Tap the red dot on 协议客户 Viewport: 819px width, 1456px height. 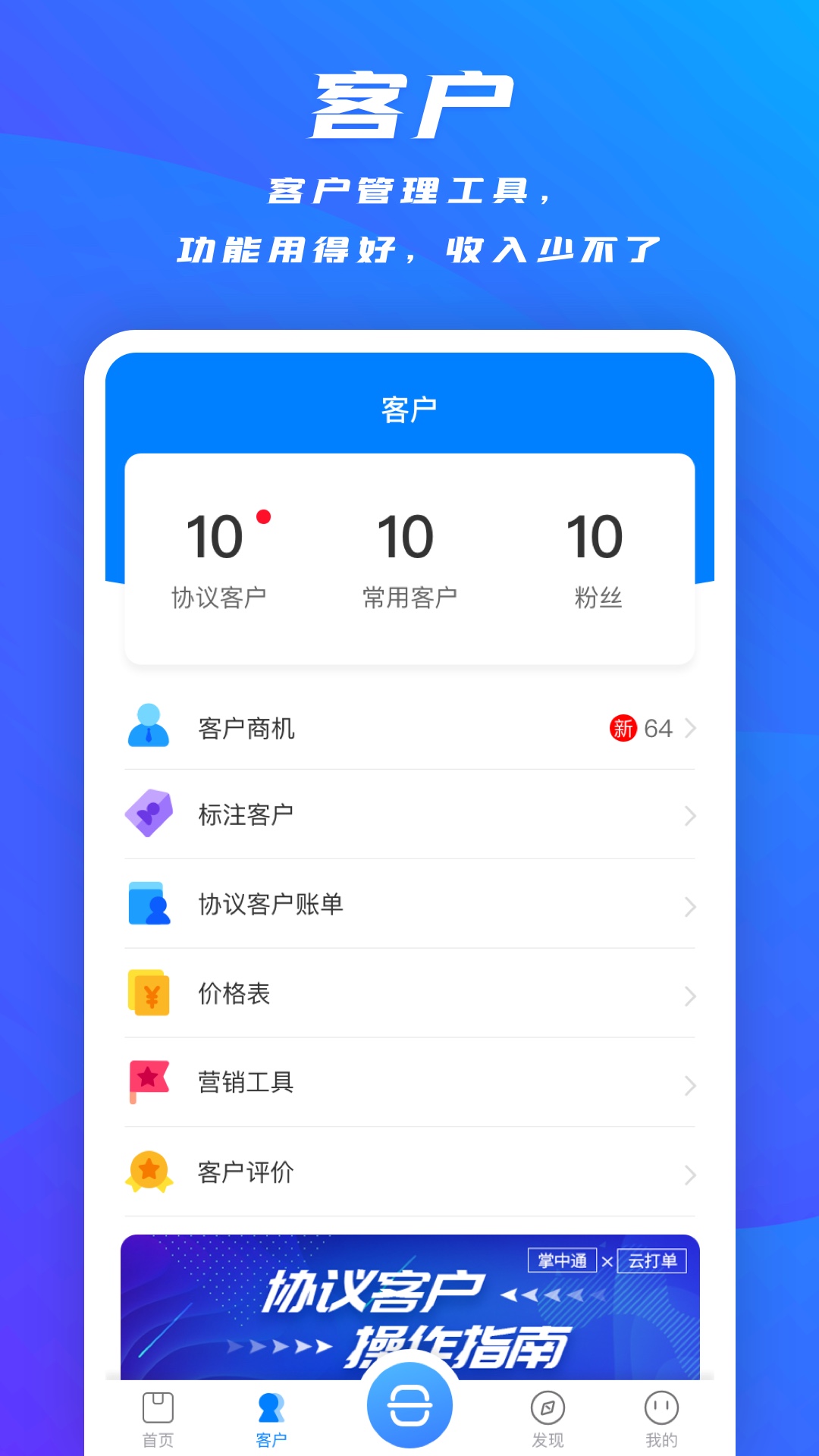265,517
